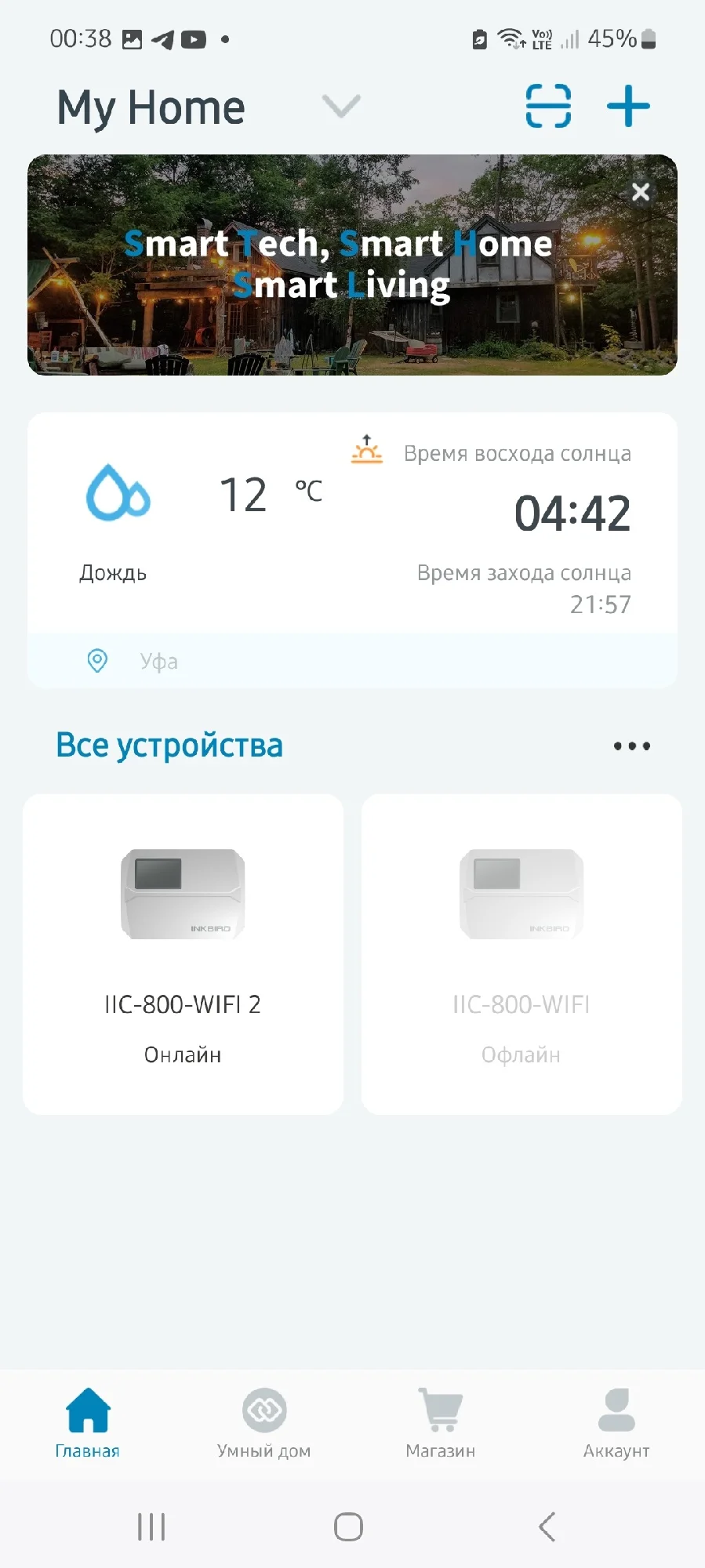The height and width of the screenshot is (1568, 705).
Task: Tap the Уфа location row
Action: click(352, 661)
